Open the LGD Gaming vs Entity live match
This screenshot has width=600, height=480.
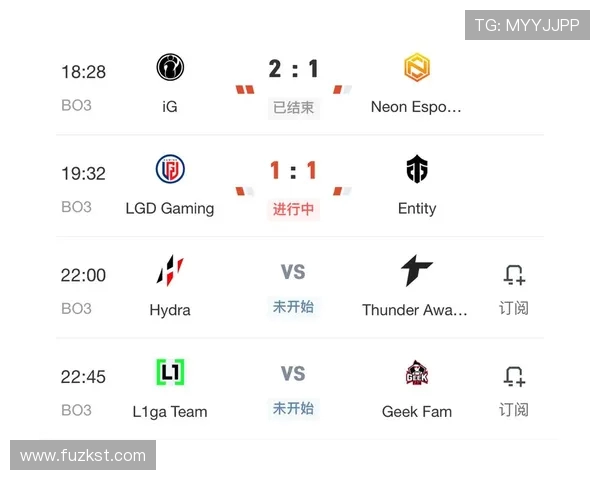point(293,186)
